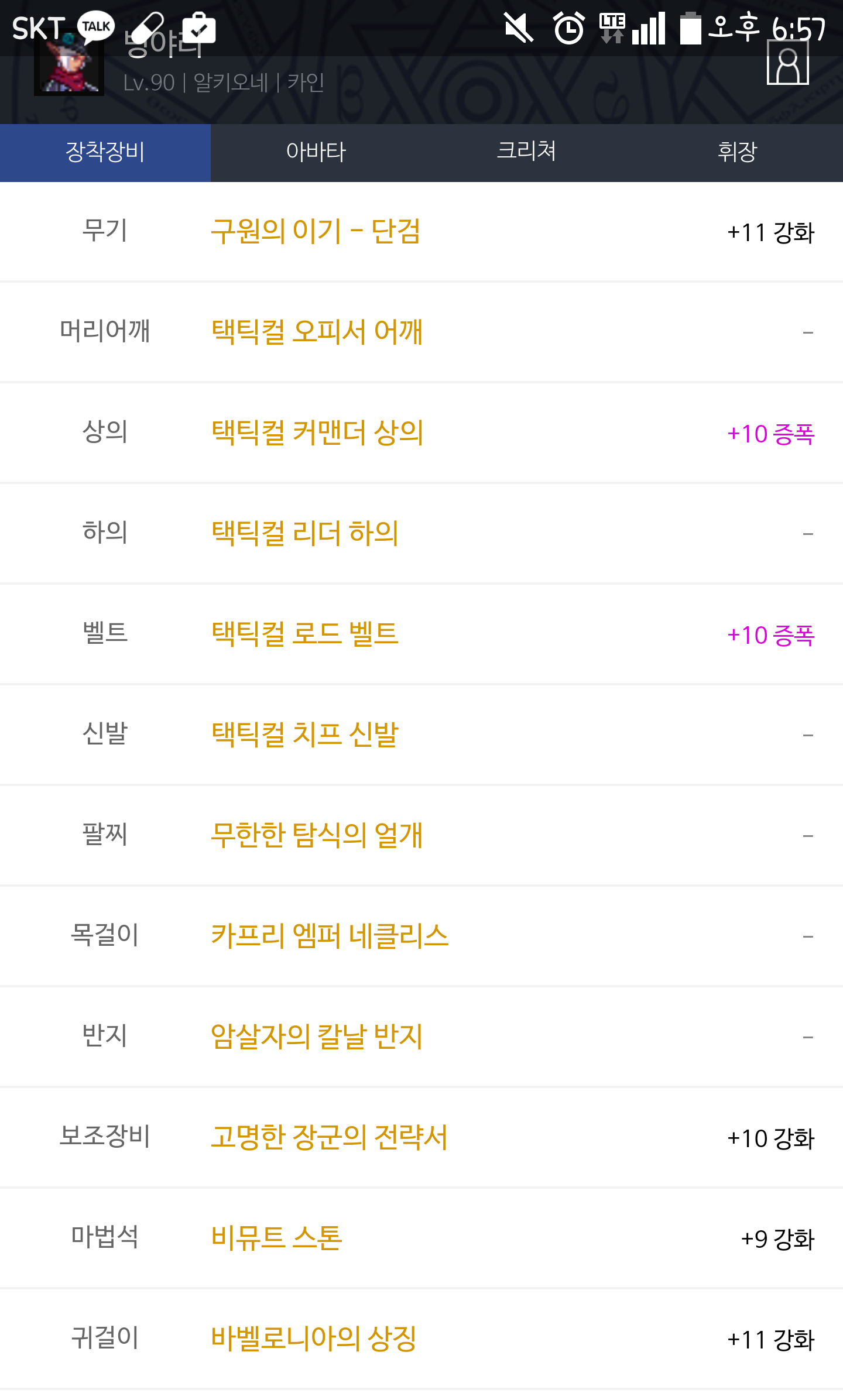843x1400 pixels.
Task: Open necklace 카프리 엠퍼 네클리스
Action: [x=330, y=936]
